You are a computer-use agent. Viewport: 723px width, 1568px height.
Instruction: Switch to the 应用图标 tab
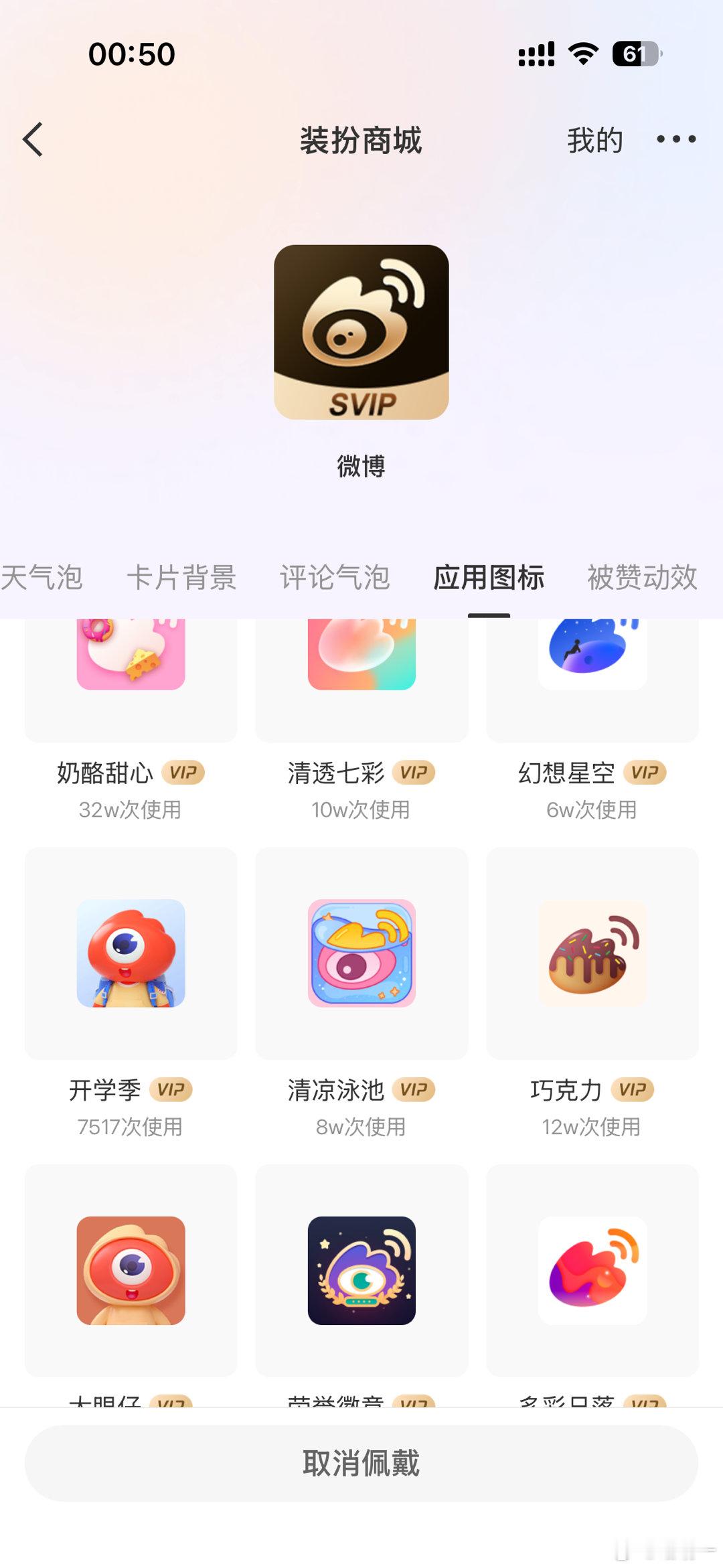489,580
